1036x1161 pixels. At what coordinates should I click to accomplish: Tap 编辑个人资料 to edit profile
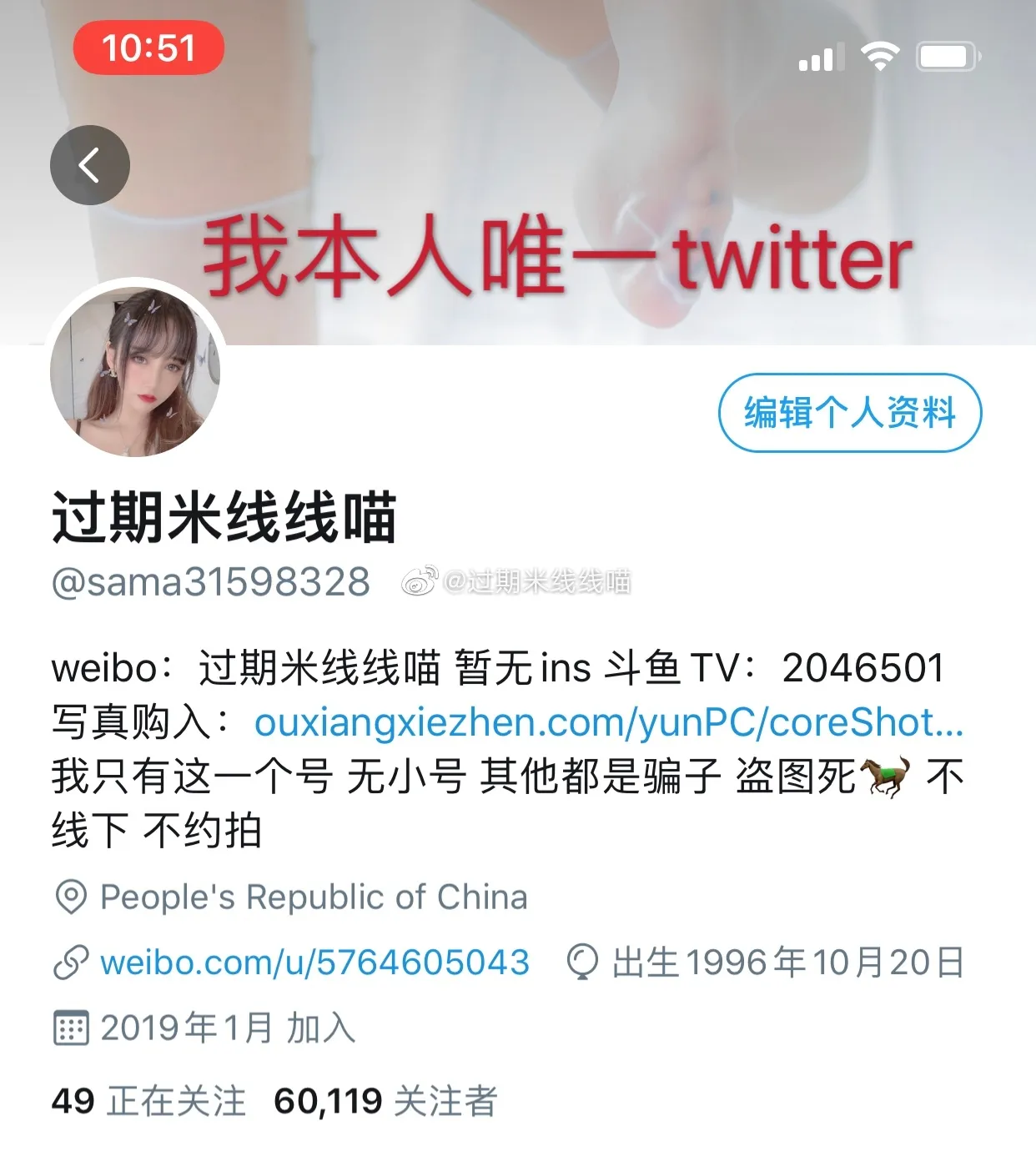(849, 413)
